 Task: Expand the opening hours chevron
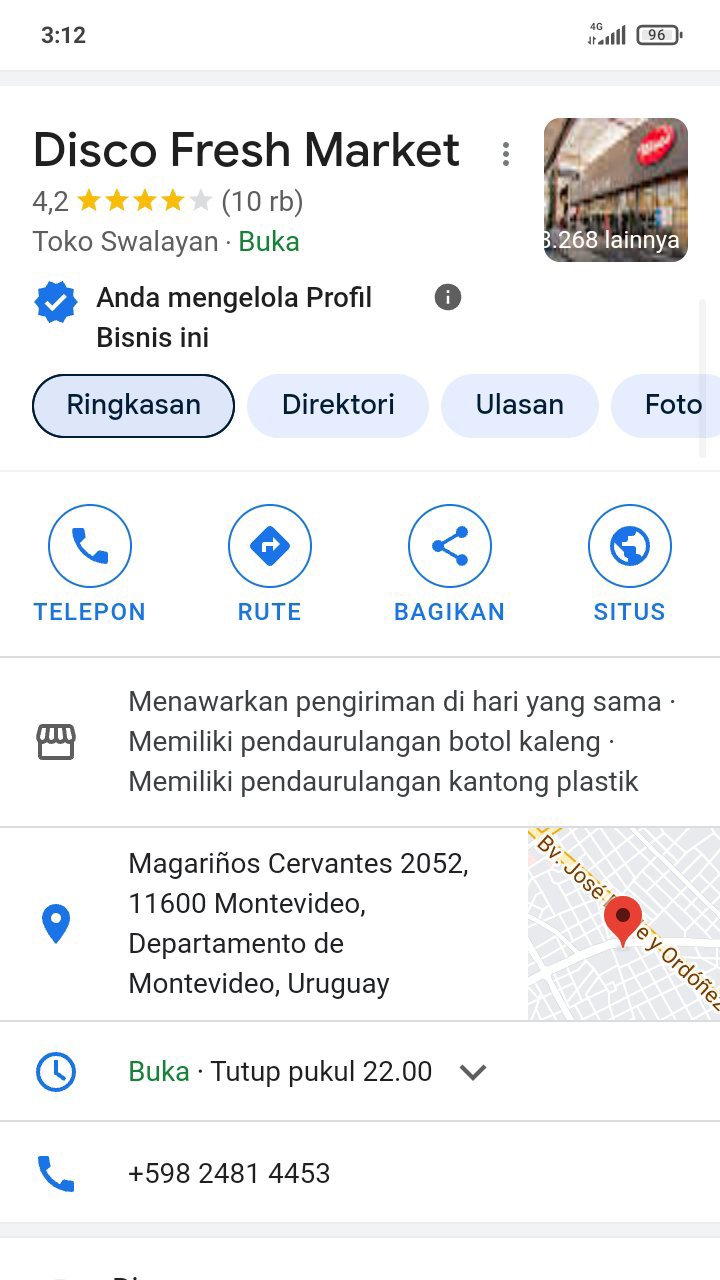pos(472,1072)
